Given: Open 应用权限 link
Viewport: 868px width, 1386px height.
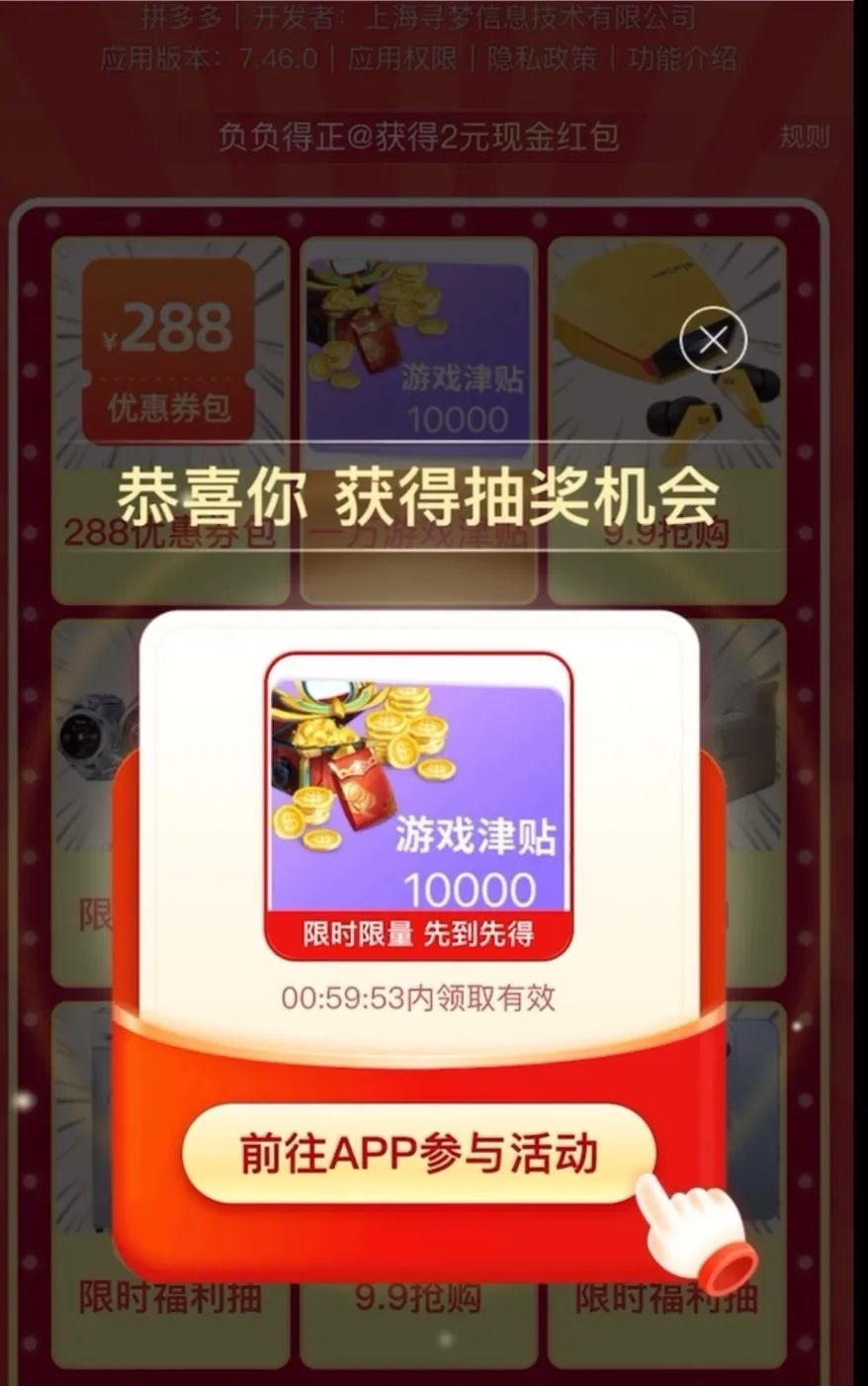Looking at the screenshot, I should click(402, 58).
